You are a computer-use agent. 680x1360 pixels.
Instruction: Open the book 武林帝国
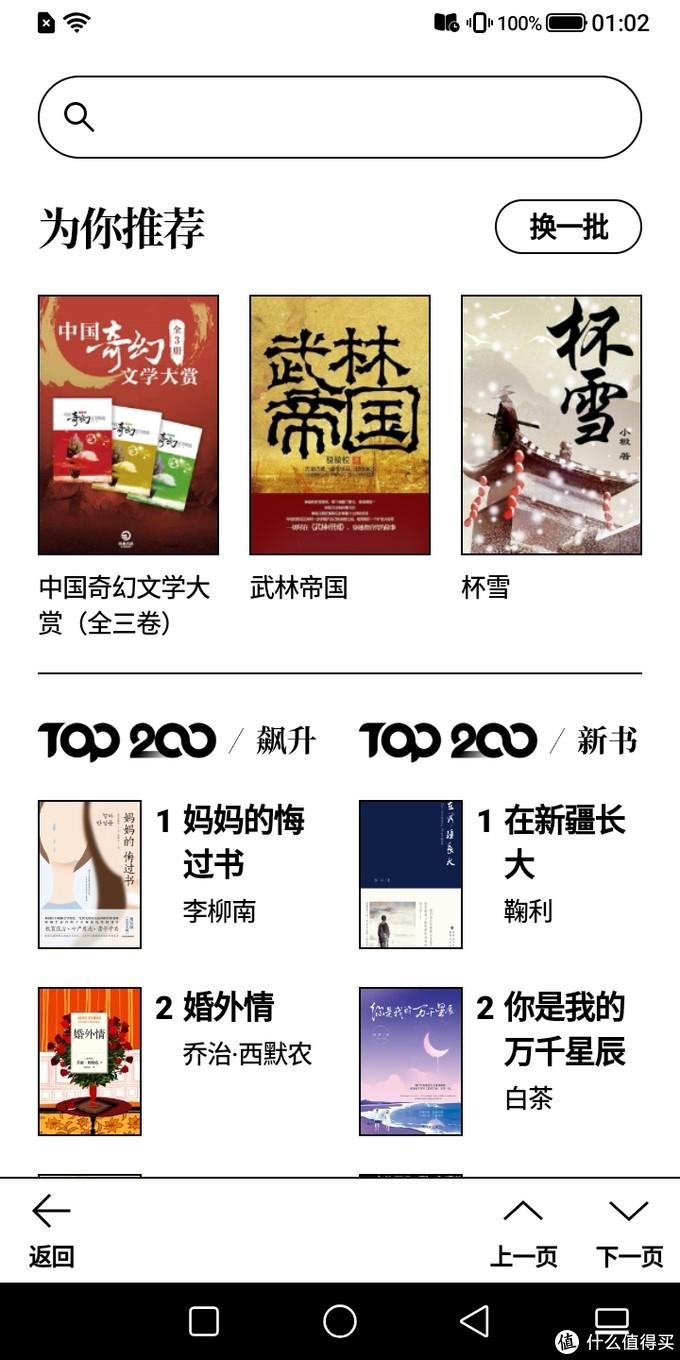(x=340, y=425)
